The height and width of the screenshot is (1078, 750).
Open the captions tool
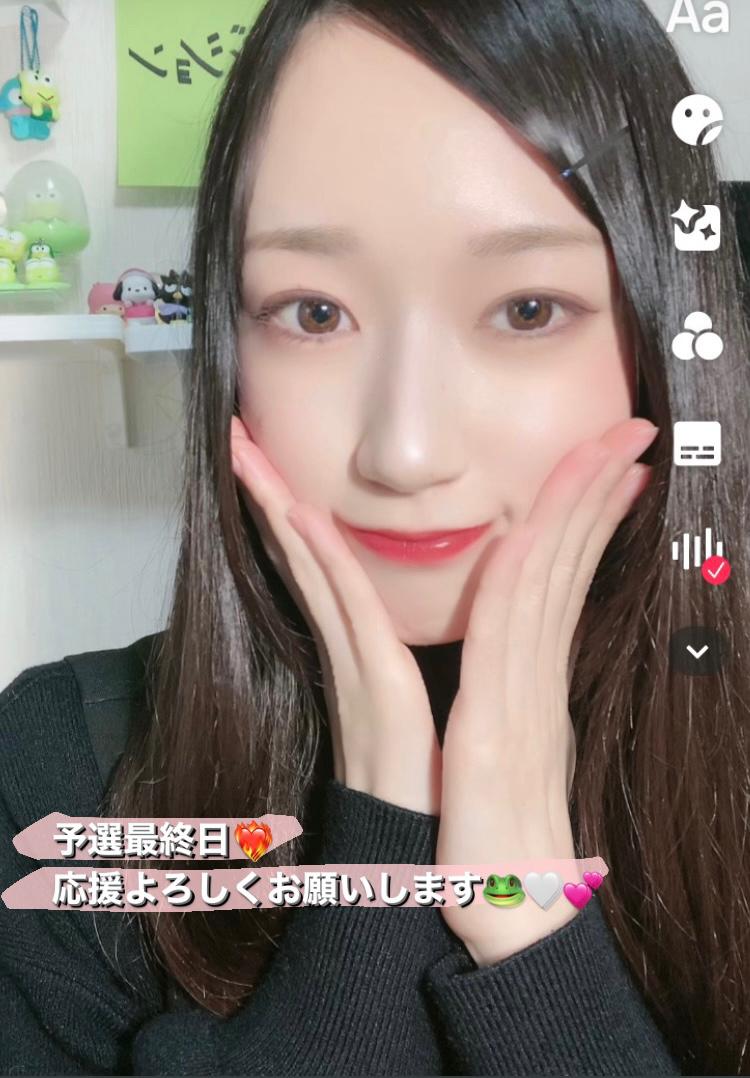(697, 444)
